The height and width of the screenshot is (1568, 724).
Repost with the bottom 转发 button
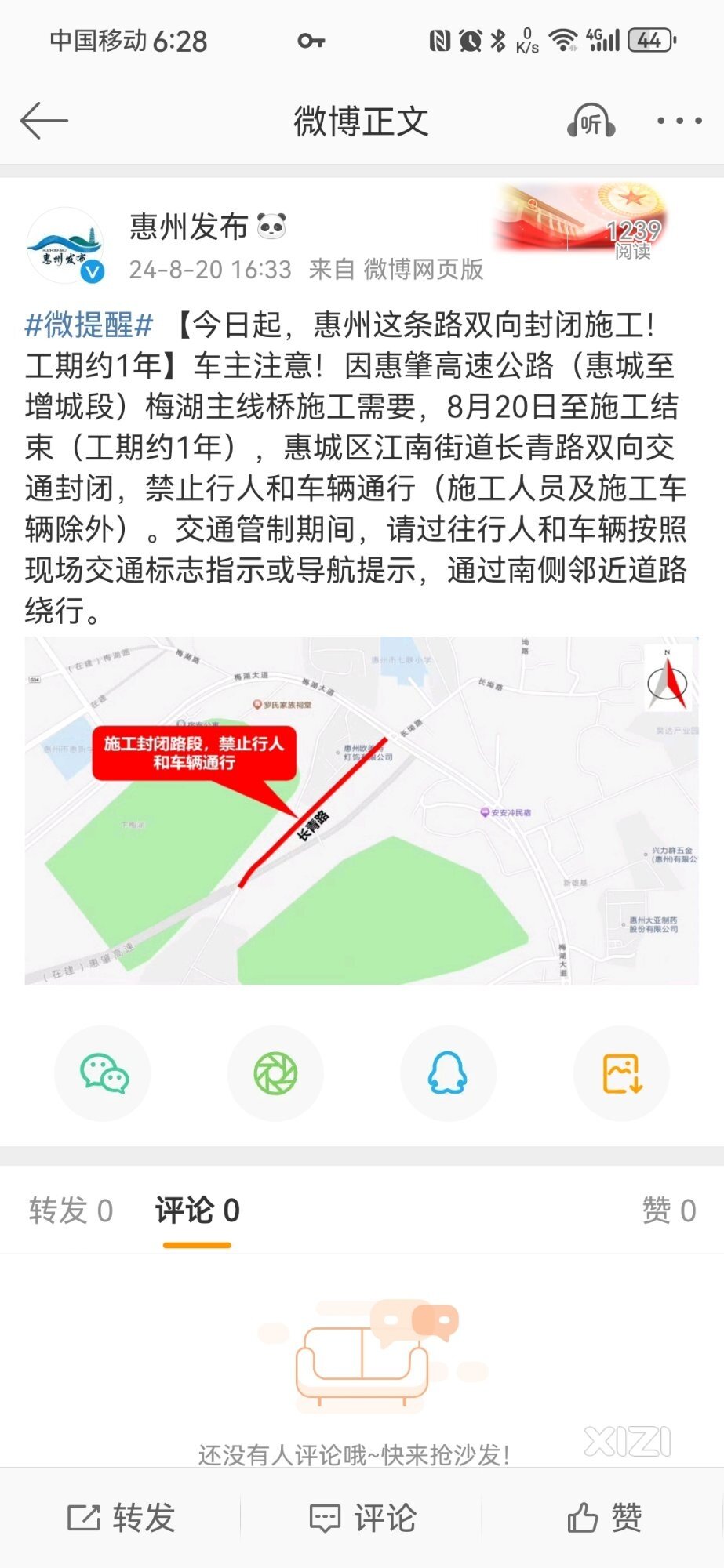(121, 1518)
